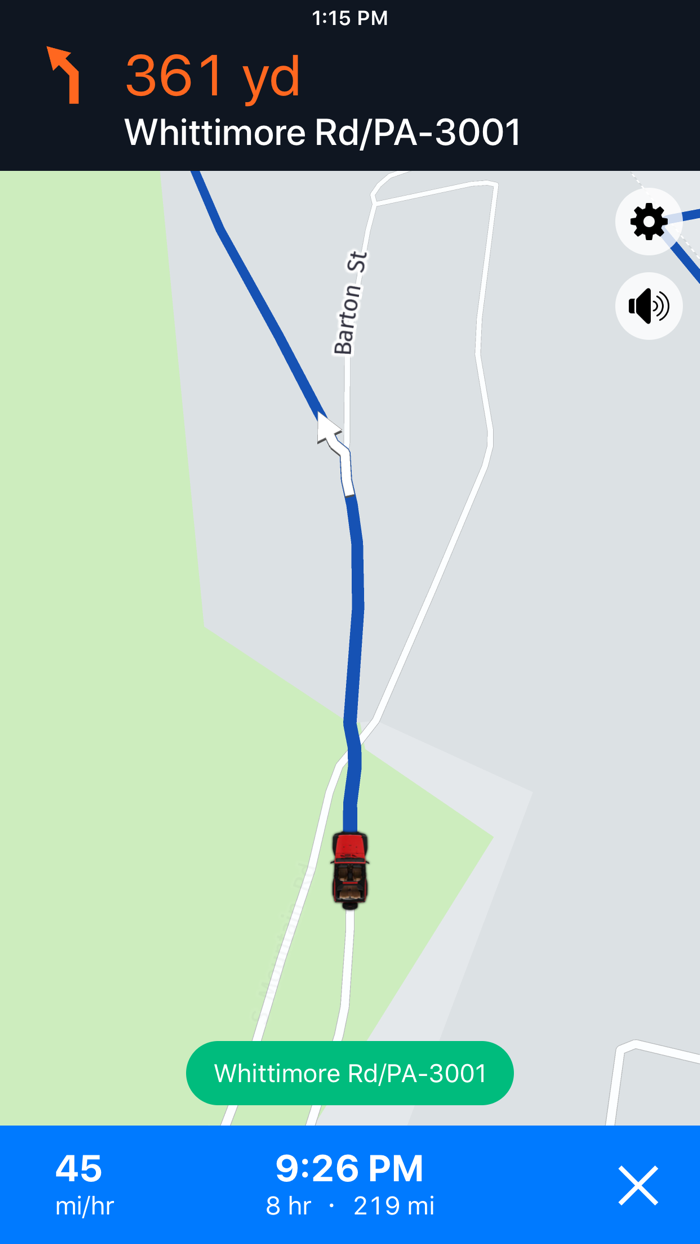Open navigation settings gear
This screenshot has height=1244, width=700.
pos(648,221)
